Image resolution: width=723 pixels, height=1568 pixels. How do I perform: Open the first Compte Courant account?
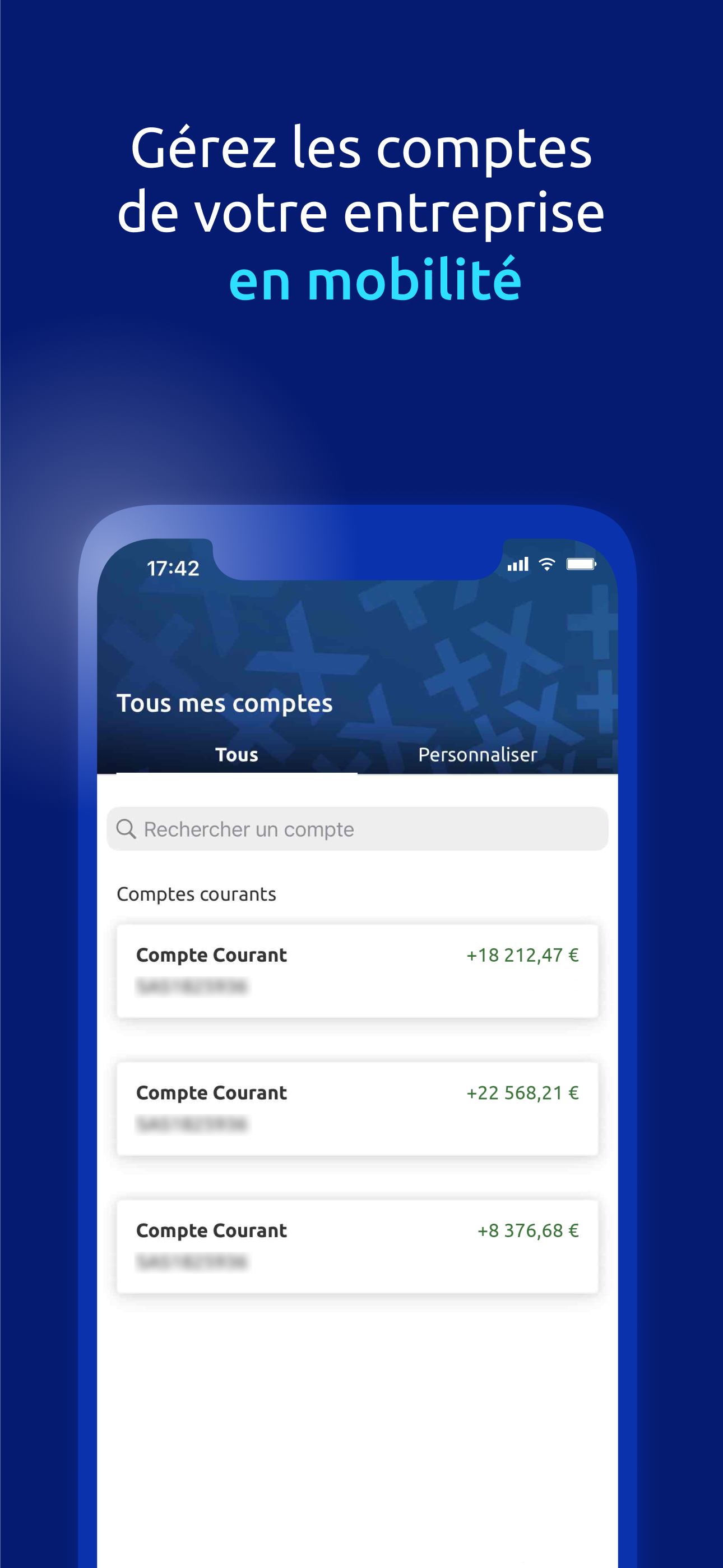coord(358,970)
